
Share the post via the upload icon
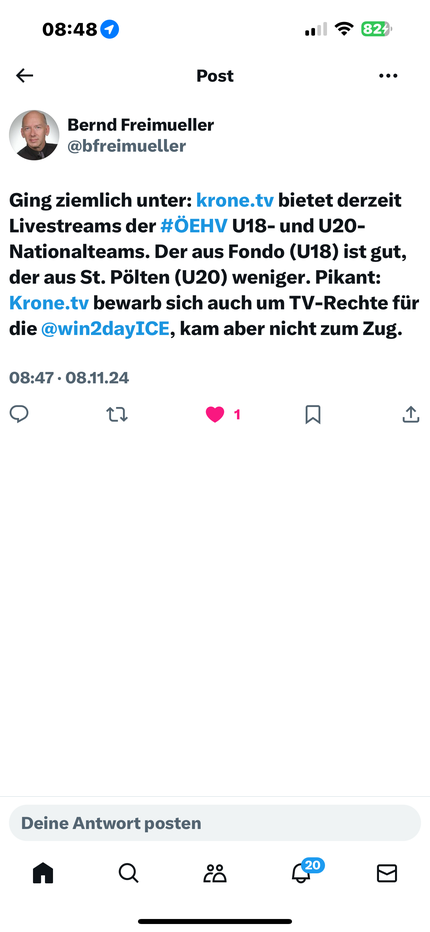(411, 414)
